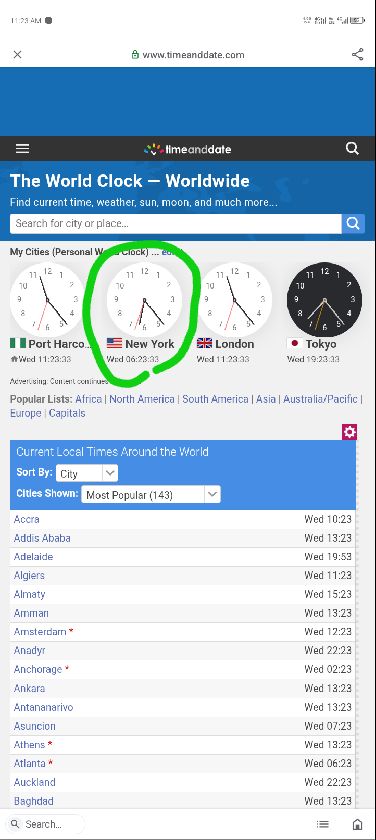Open the Tokyo clock
376x840 pixels.
(x=324, y=300)
